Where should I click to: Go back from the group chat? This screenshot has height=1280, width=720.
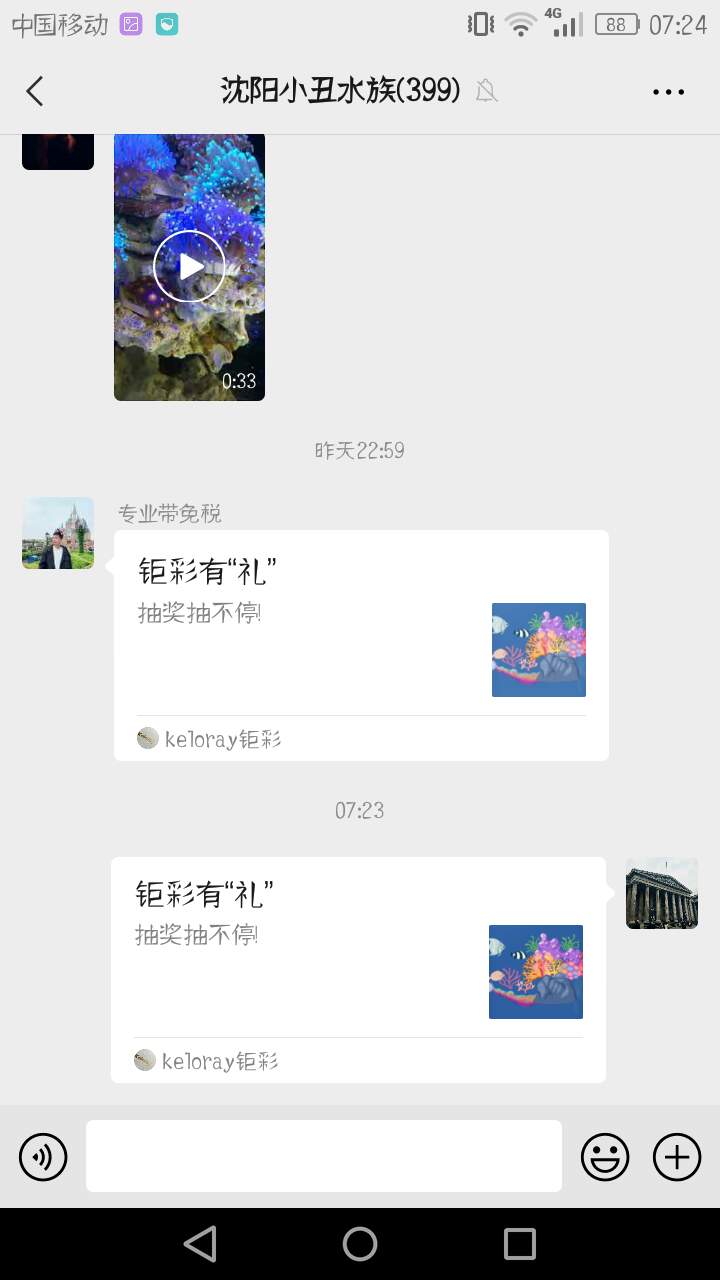tap(35, 91)
